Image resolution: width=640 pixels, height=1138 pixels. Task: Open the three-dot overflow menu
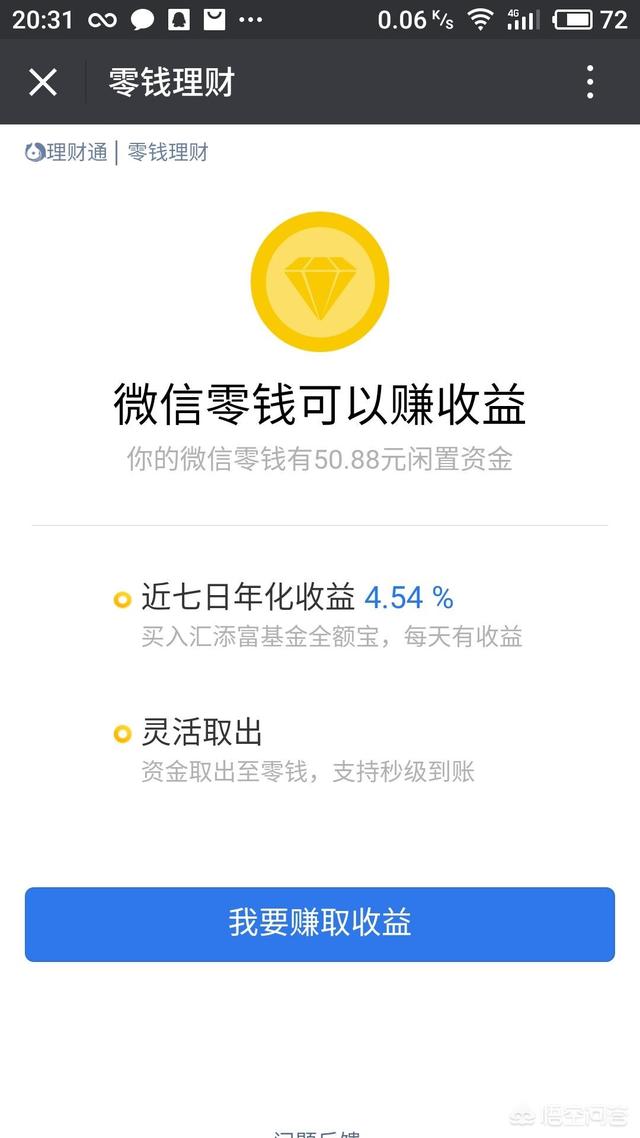(590, 81)
